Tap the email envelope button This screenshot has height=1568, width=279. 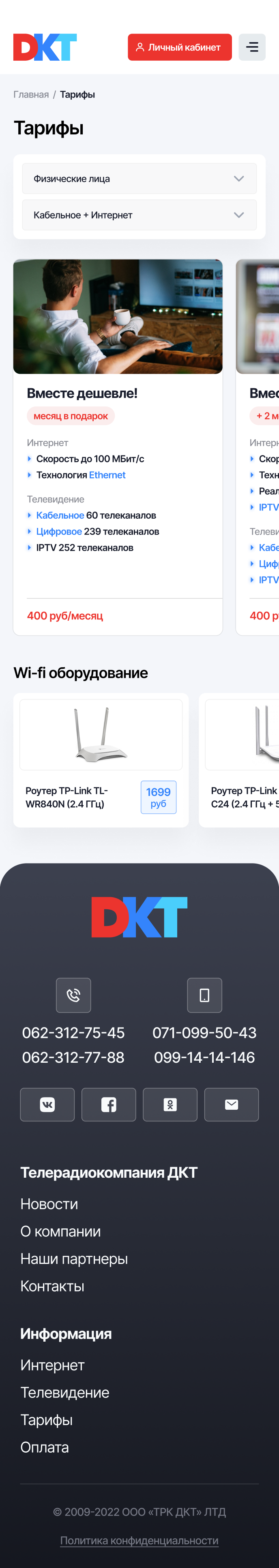(x=232, y=1104)
